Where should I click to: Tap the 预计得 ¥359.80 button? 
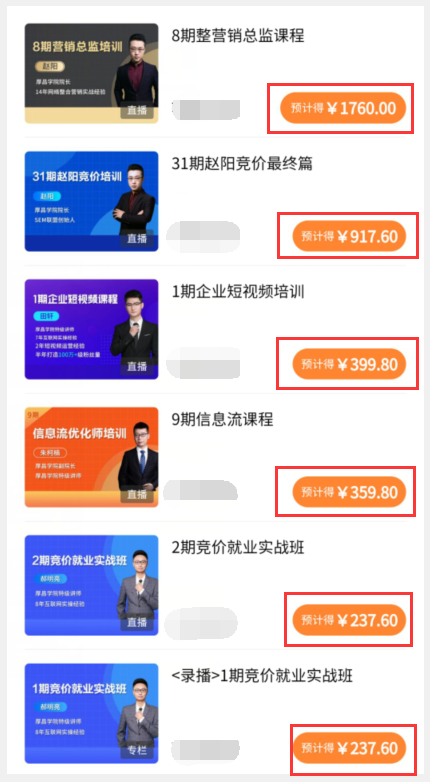coord(349,492)
